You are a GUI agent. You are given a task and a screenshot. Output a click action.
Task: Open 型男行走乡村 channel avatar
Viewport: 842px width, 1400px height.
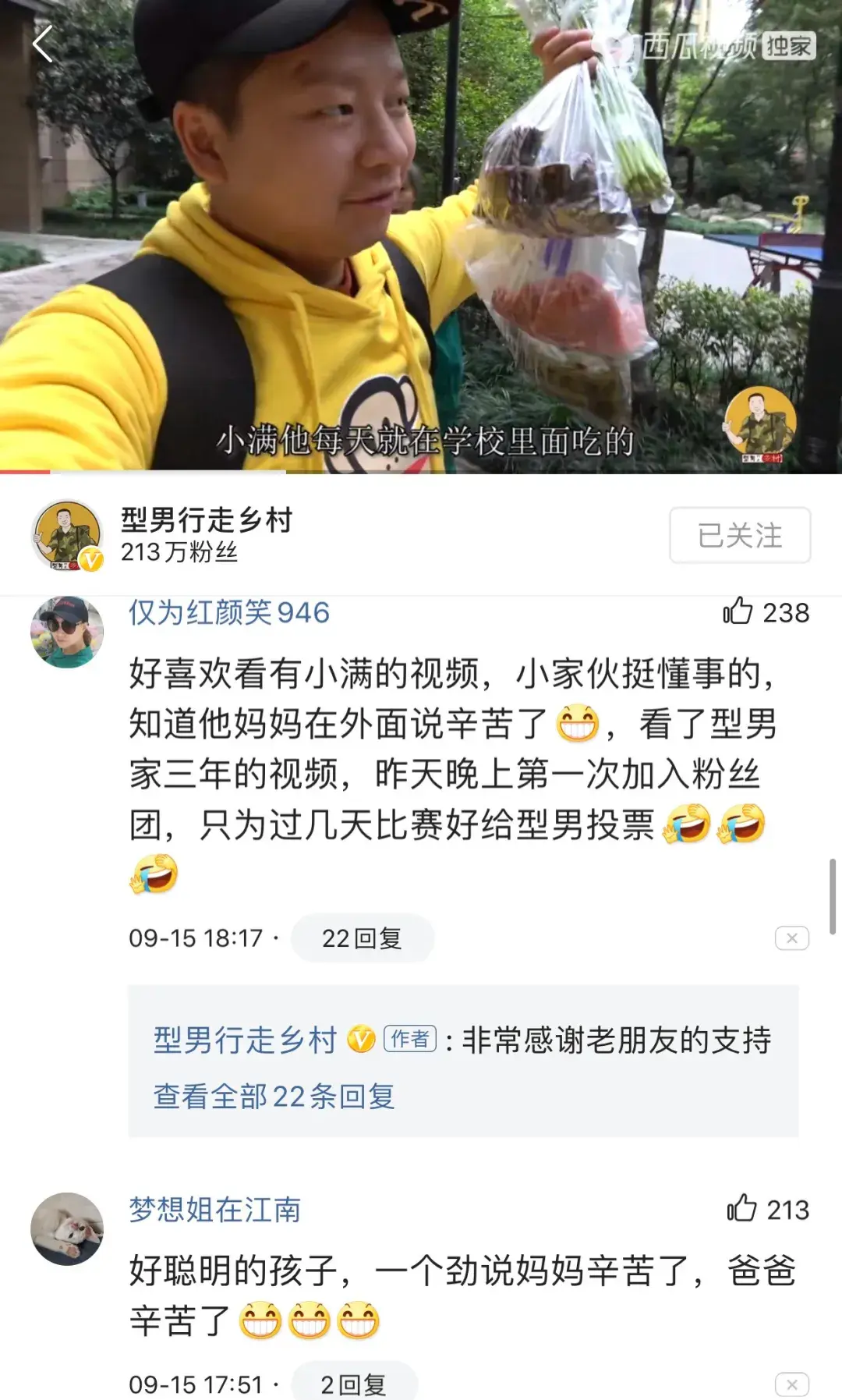(68, 536)
